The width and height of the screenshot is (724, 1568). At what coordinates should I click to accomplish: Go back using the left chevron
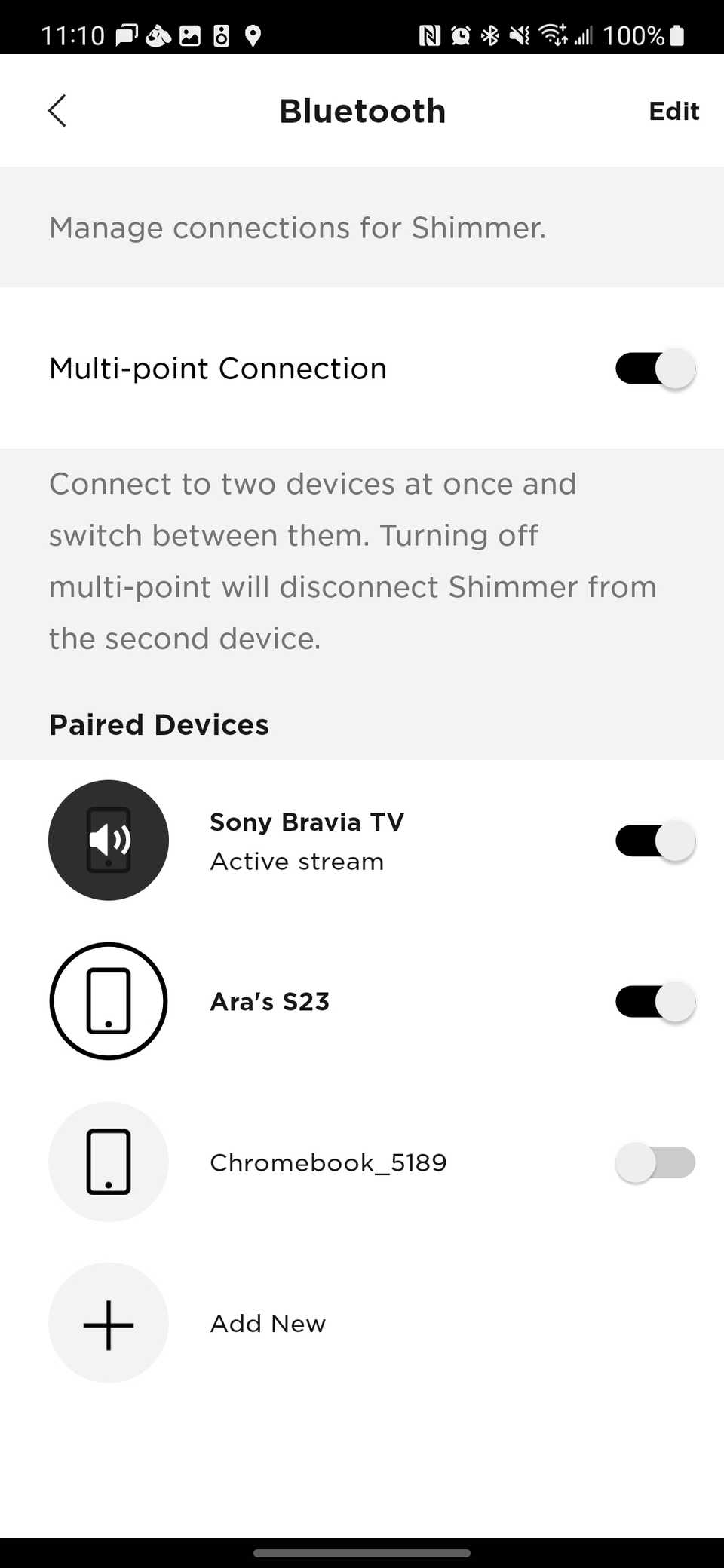coord(57,110)
